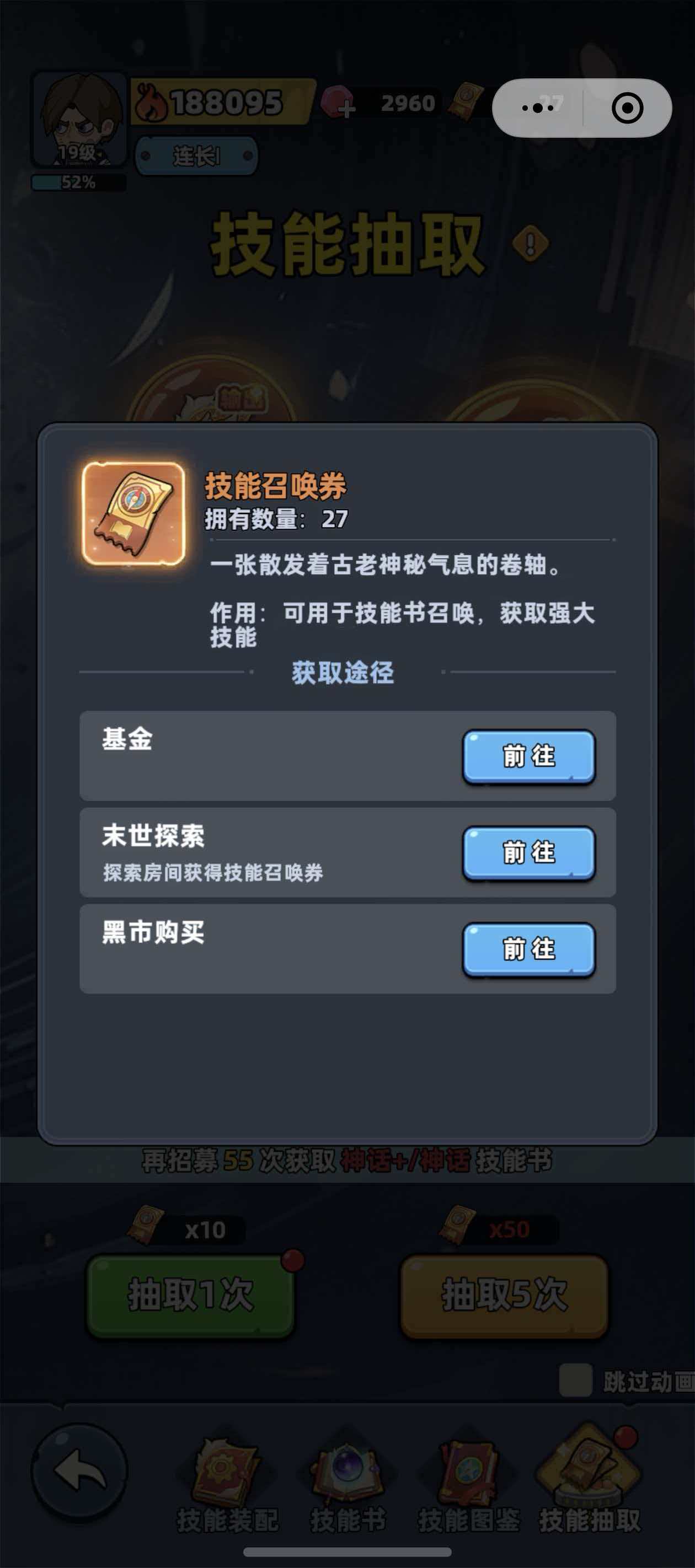Screen dimensions: 695x1568
Task: Open 黑市购买 with its 前往 button
Action: (529, 949)
